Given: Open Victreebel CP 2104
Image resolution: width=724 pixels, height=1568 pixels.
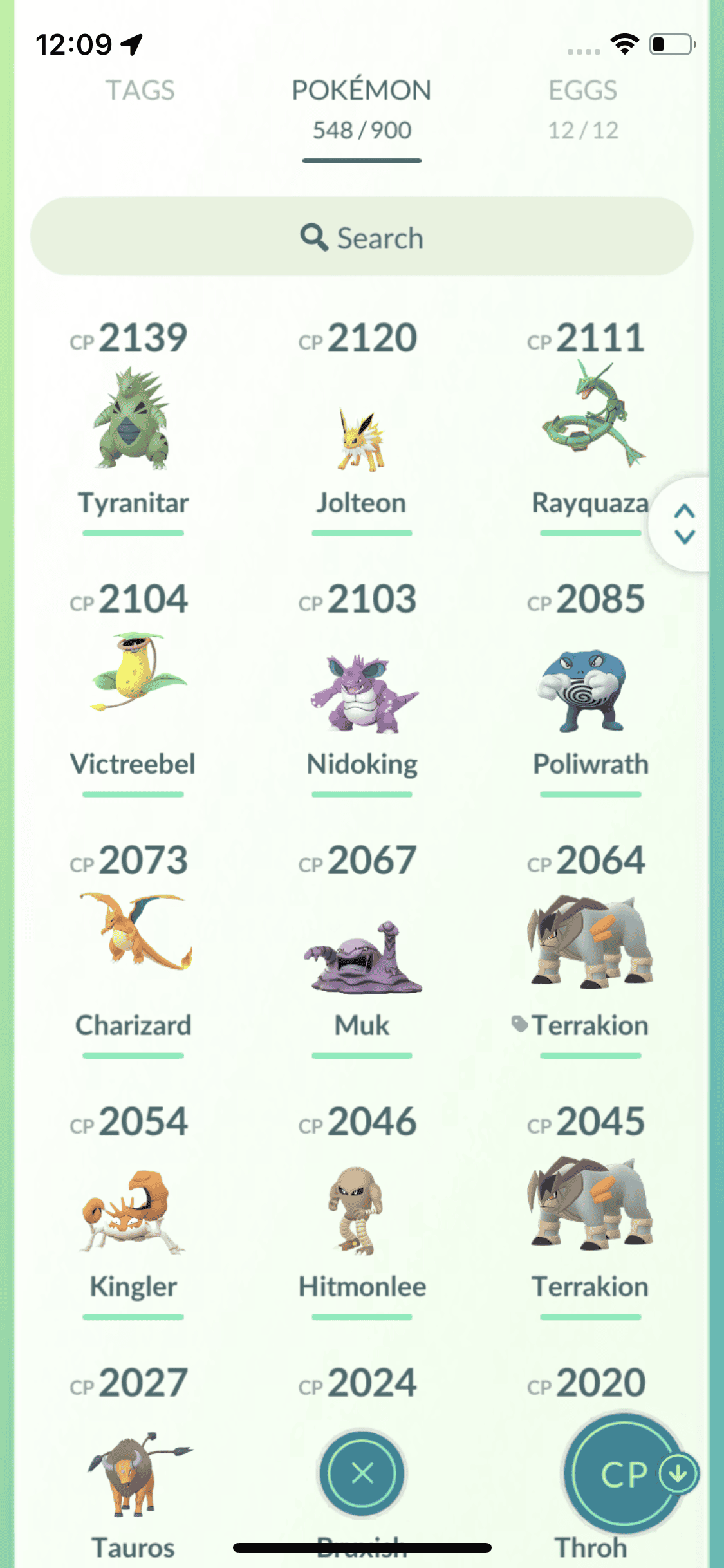Looking at the screenshot, I should pos(133,676).
